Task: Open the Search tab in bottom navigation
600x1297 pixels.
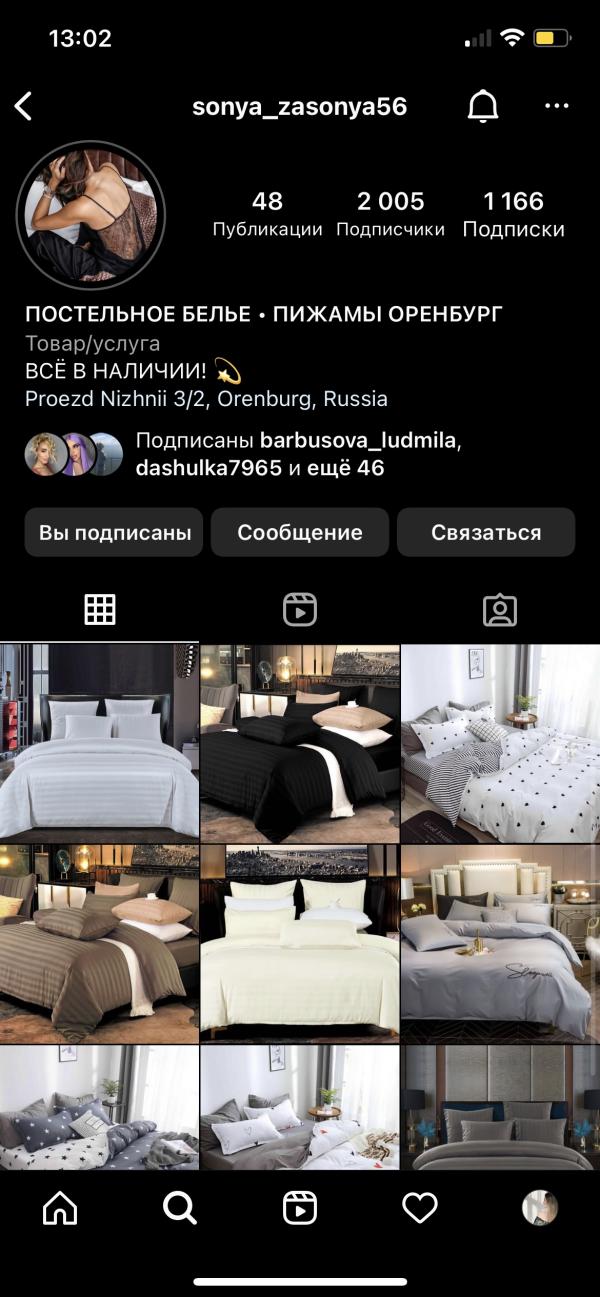Action: click(180, 1208)
